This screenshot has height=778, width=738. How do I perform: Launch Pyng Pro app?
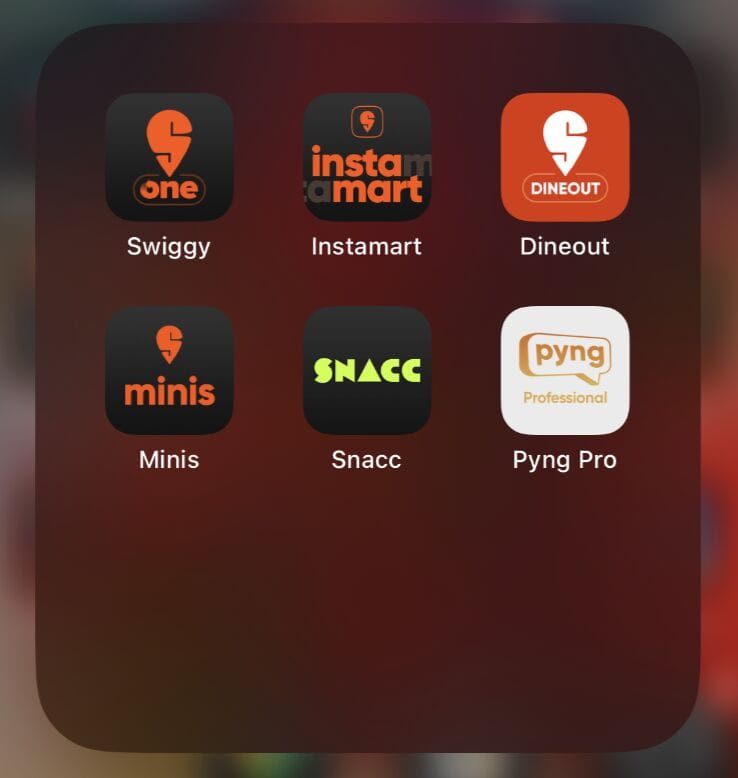565,370
